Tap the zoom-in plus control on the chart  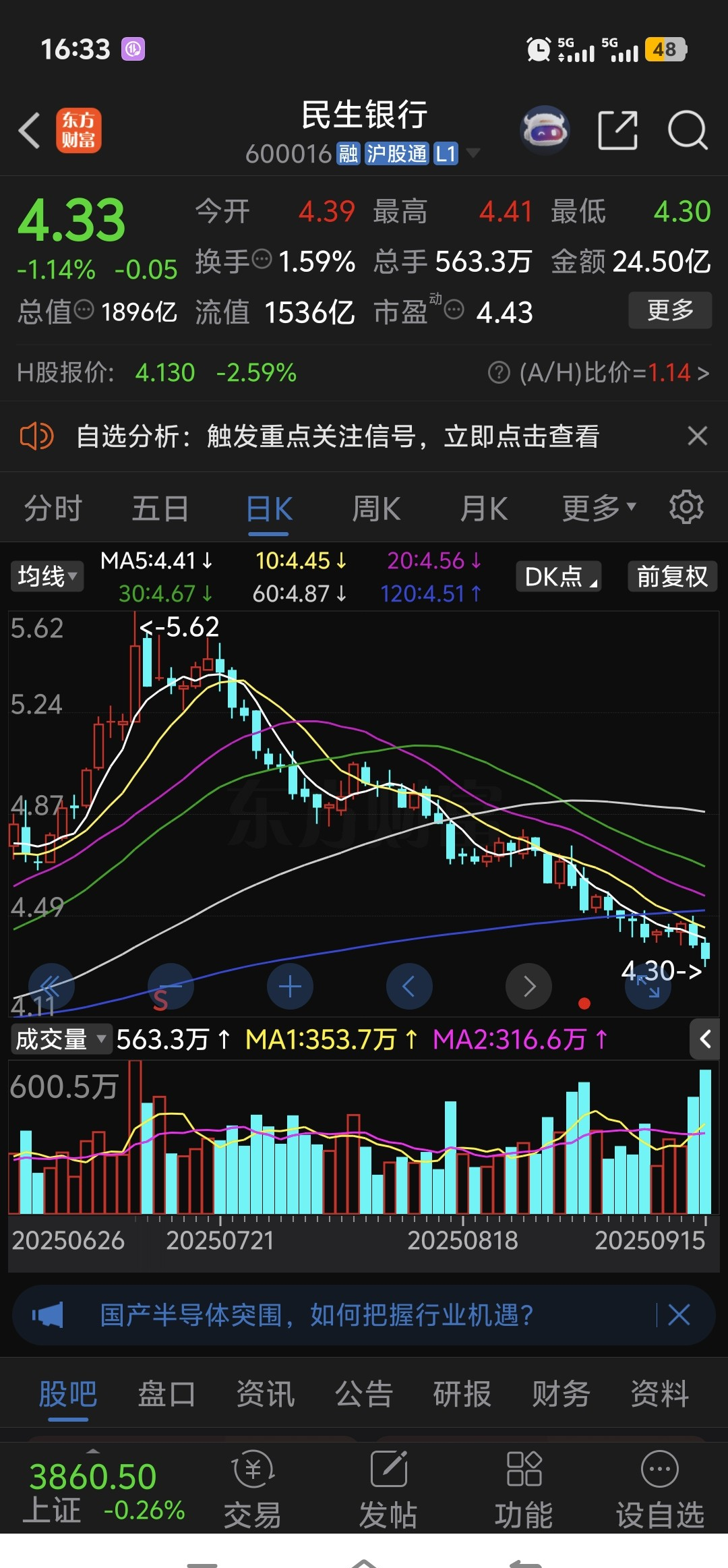(290, 986)
